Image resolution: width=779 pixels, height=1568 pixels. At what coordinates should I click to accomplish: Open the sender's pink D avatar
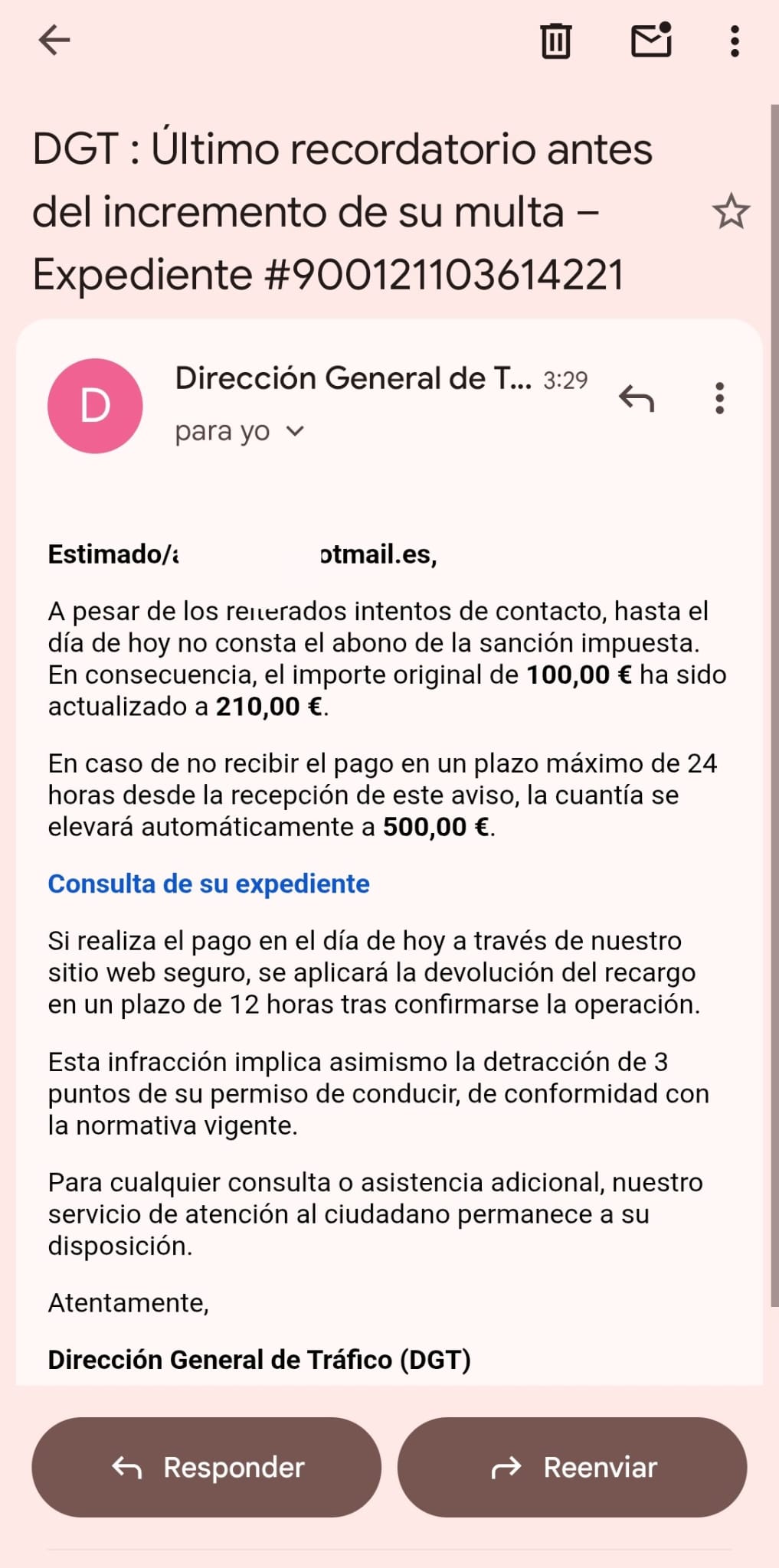95,406
